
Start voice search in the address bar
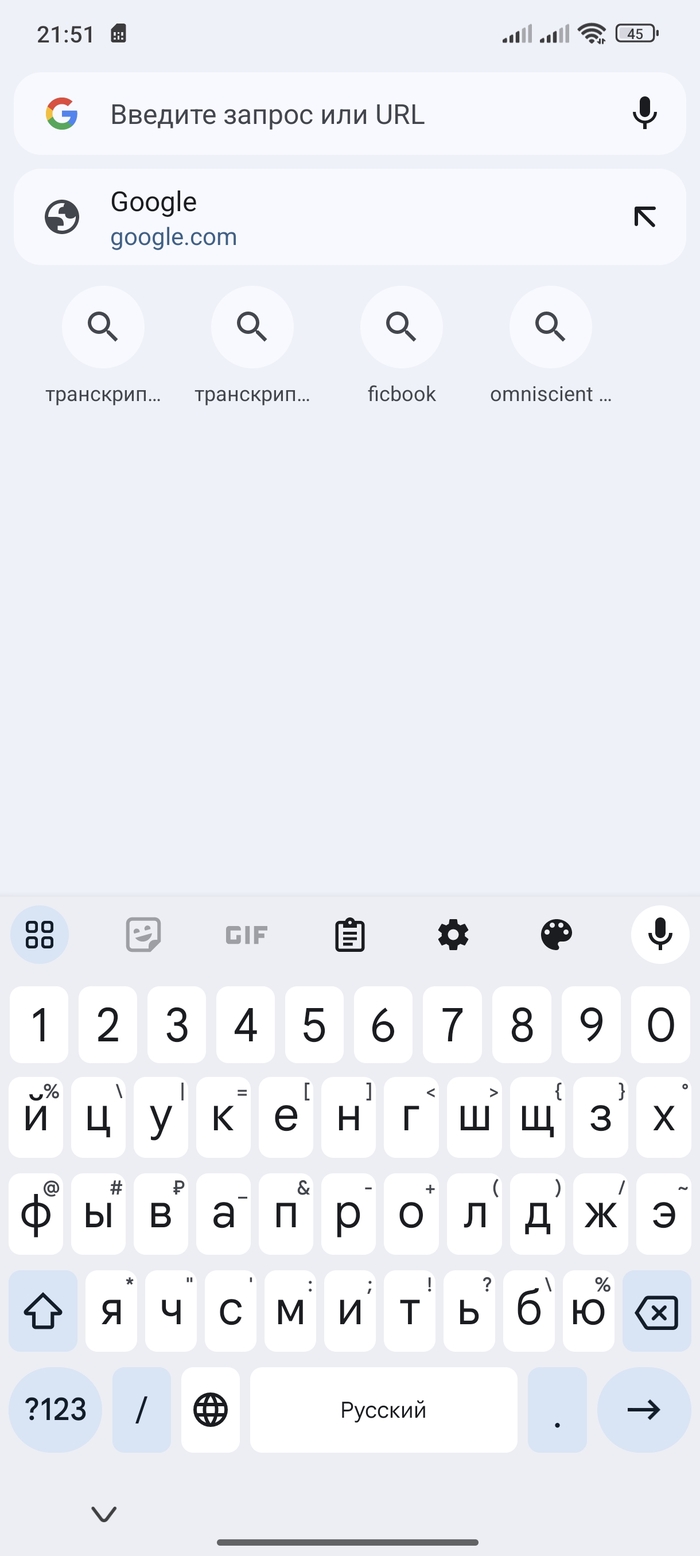click(x=645, y=114)
